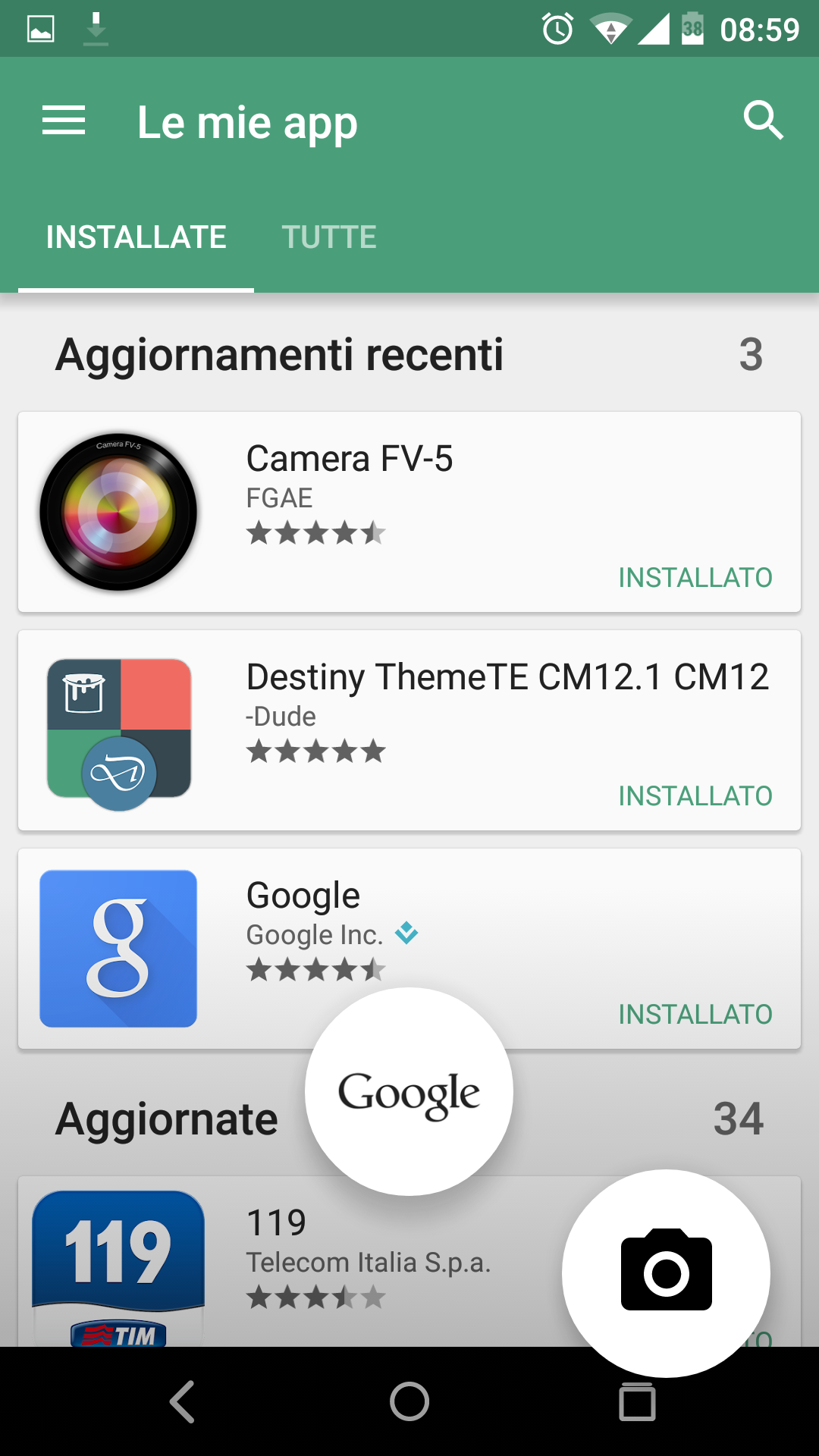Open the Camera FV-5 app card
Image resolution: width=819 pixels, height=1456 pixels.
pyautogui.click(x=409, y=512)
